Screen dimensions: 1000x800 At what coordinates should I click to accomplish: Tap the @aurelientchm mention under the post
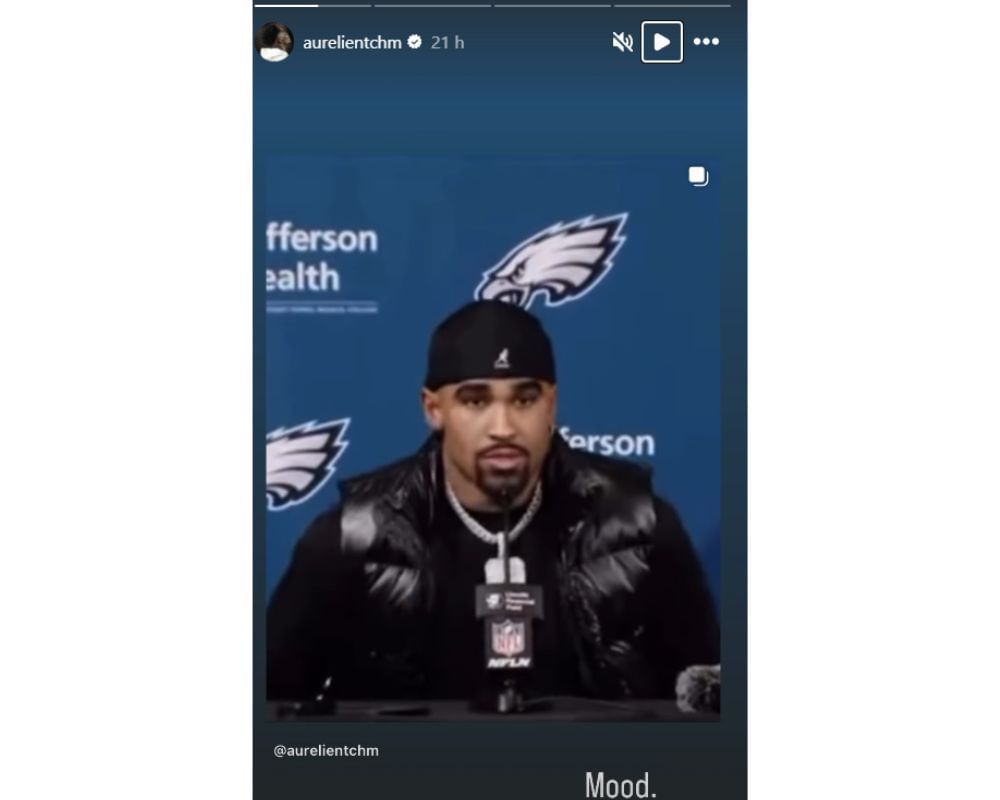click(326, 750)
